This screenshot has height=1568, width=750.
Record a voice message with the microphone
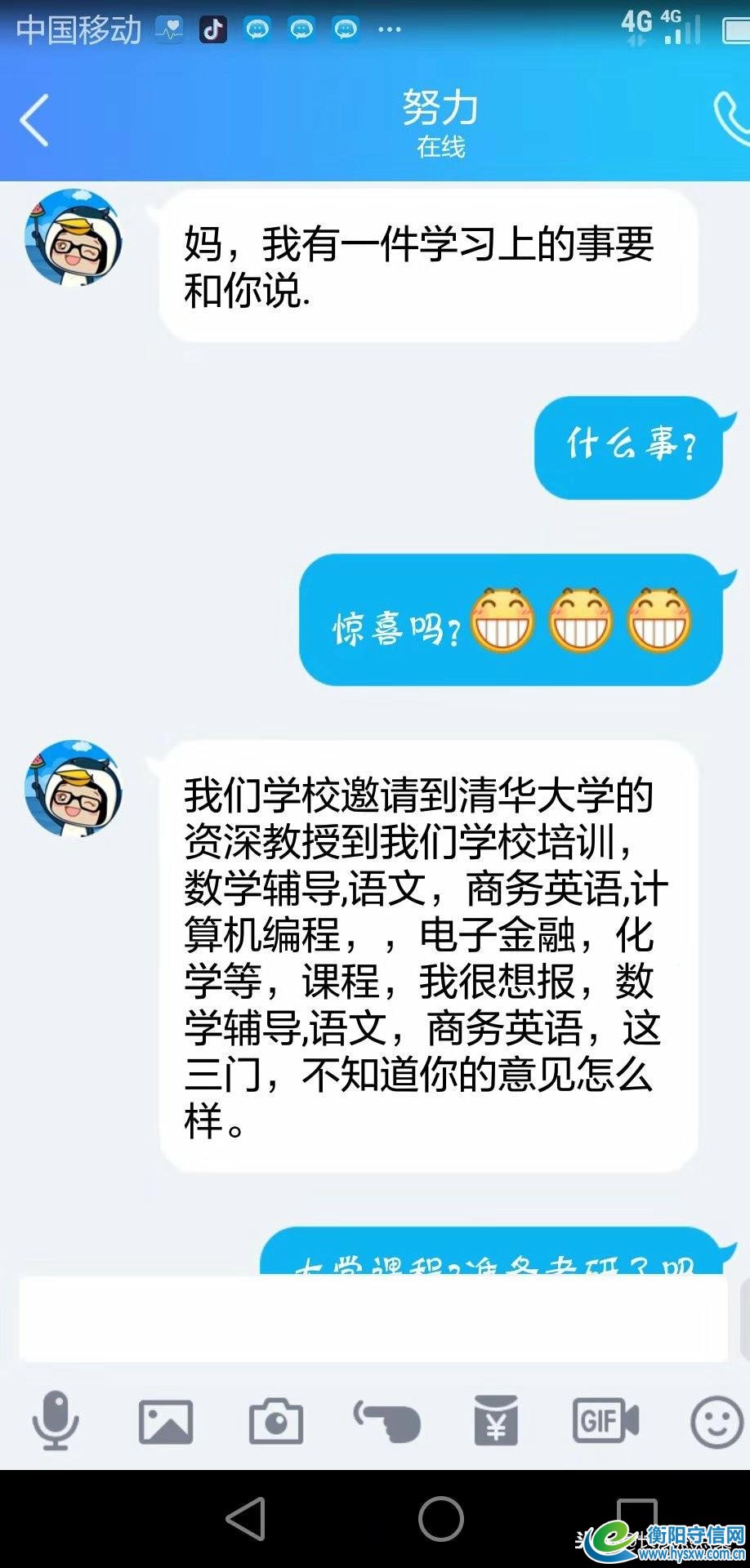(56, 1422)
